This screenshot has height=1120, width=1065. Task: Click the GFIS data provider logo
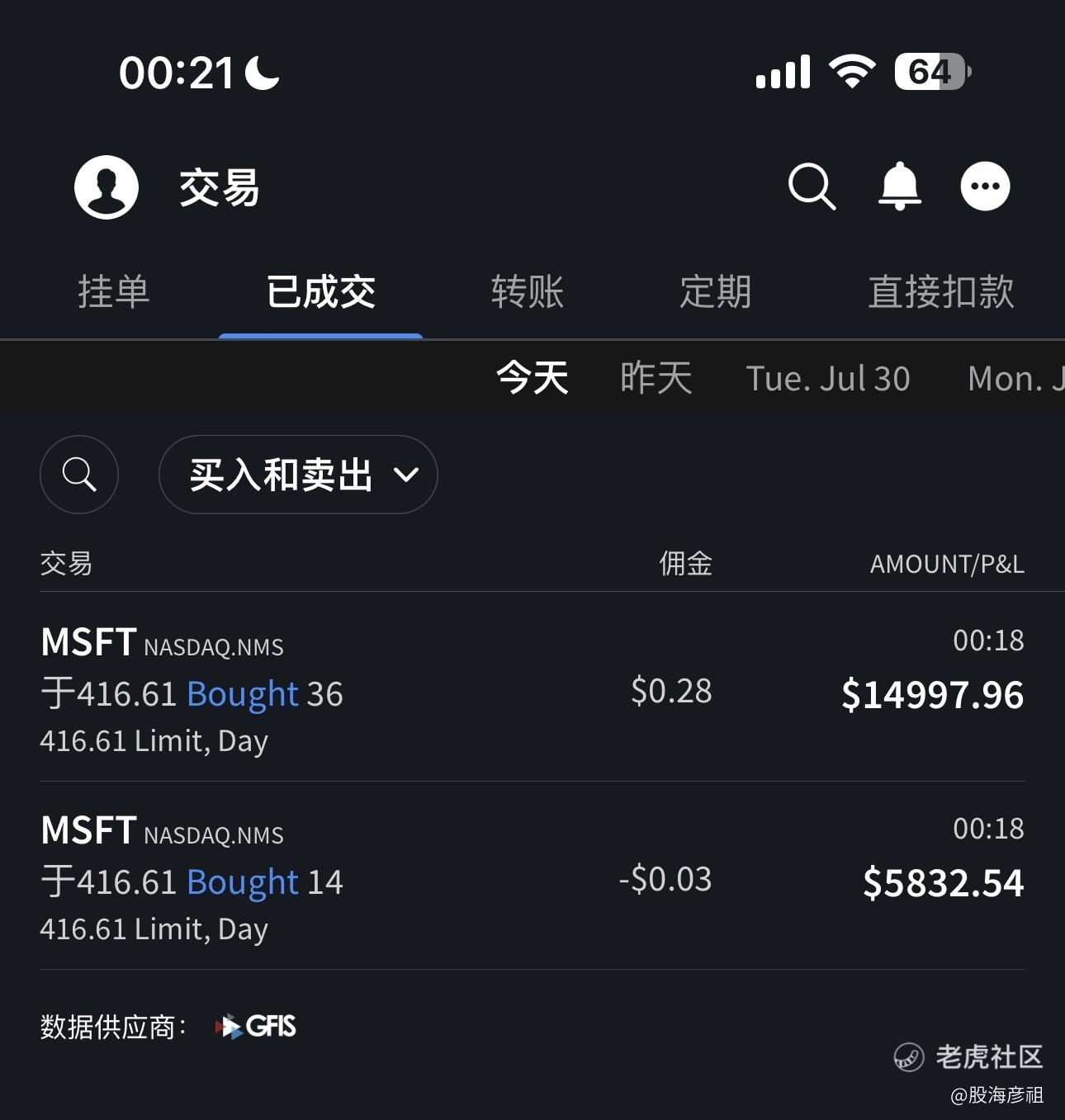click(252, 1026)
